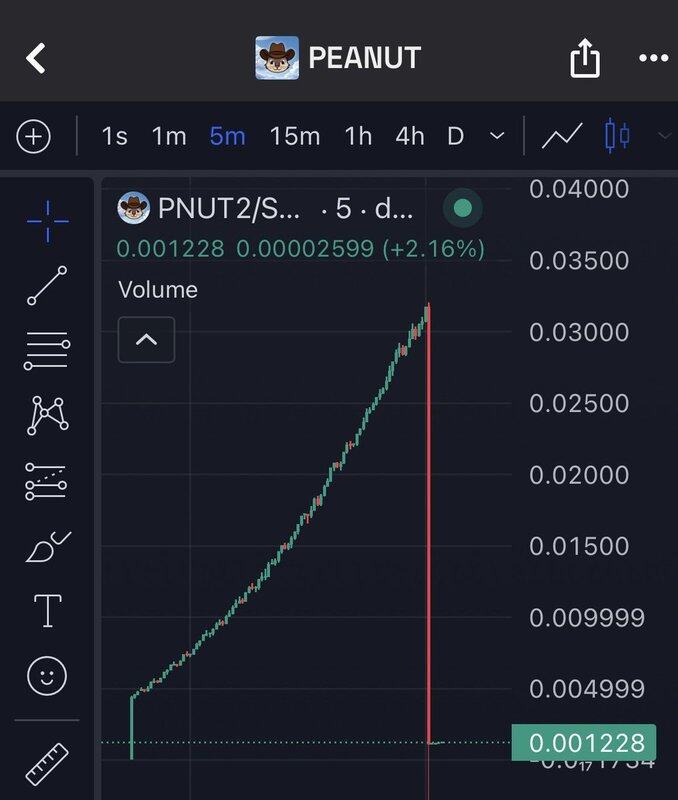This screenshot has width=678, height=800.
Task: Collapse the Volume indicator legend
Action: coord(146,339)
